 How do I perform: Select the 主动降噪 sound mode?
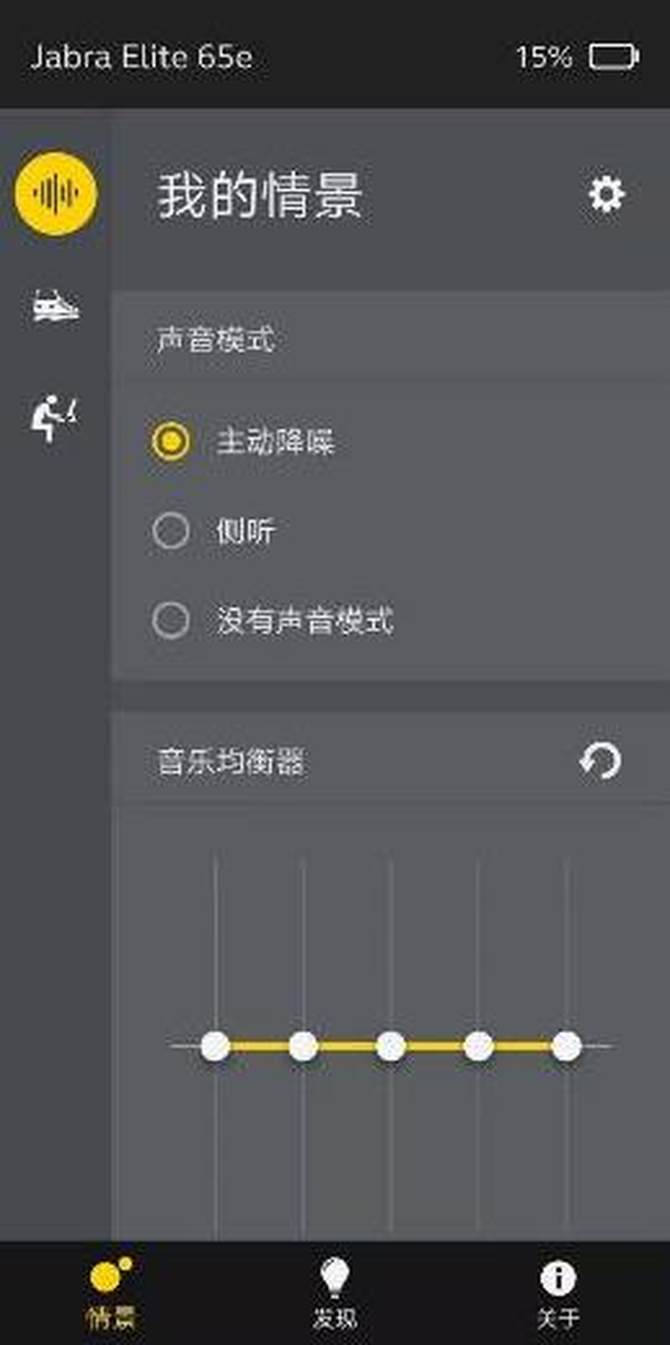pos(171,441)
